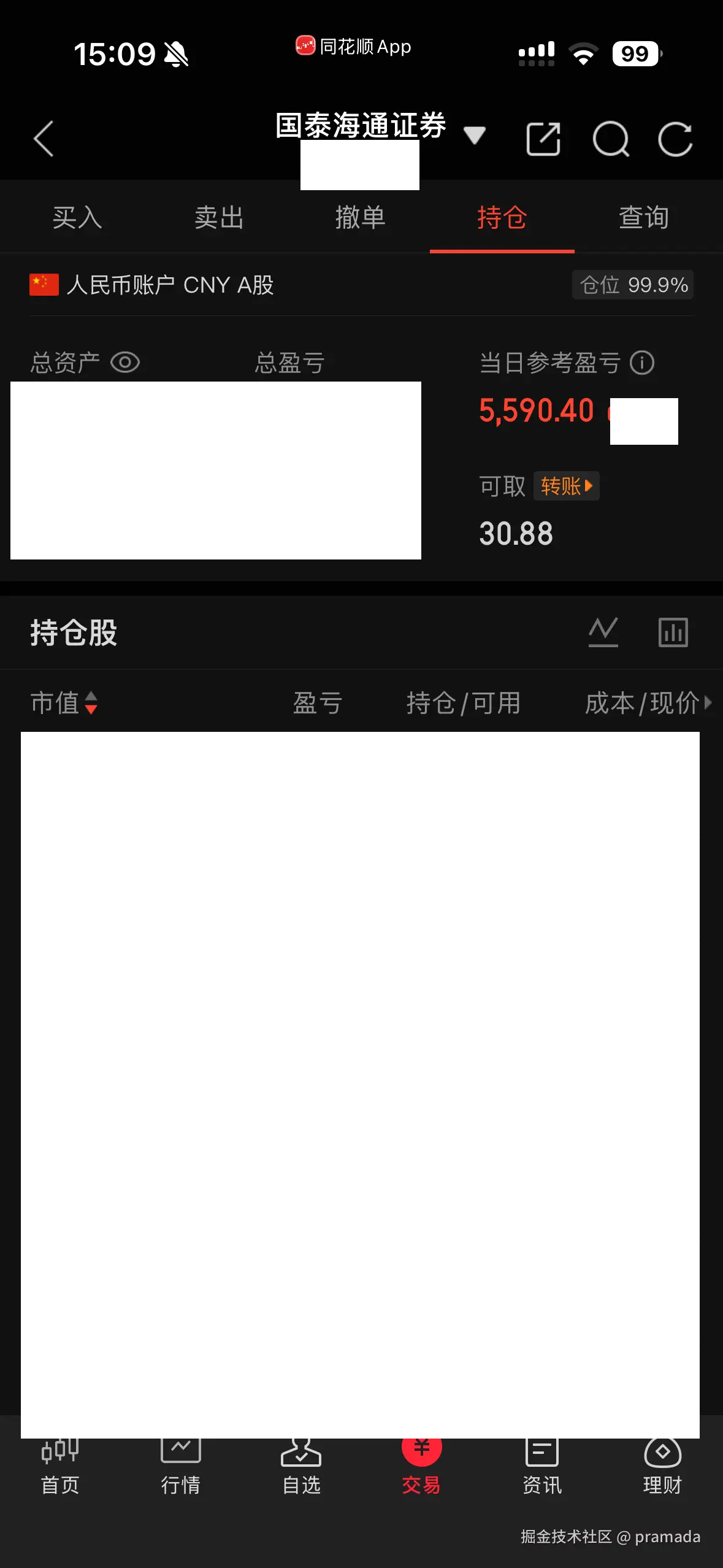The image size is (723, 1568).
Task: Toggle 市值 sort order with the arrows
Action: 92,704
